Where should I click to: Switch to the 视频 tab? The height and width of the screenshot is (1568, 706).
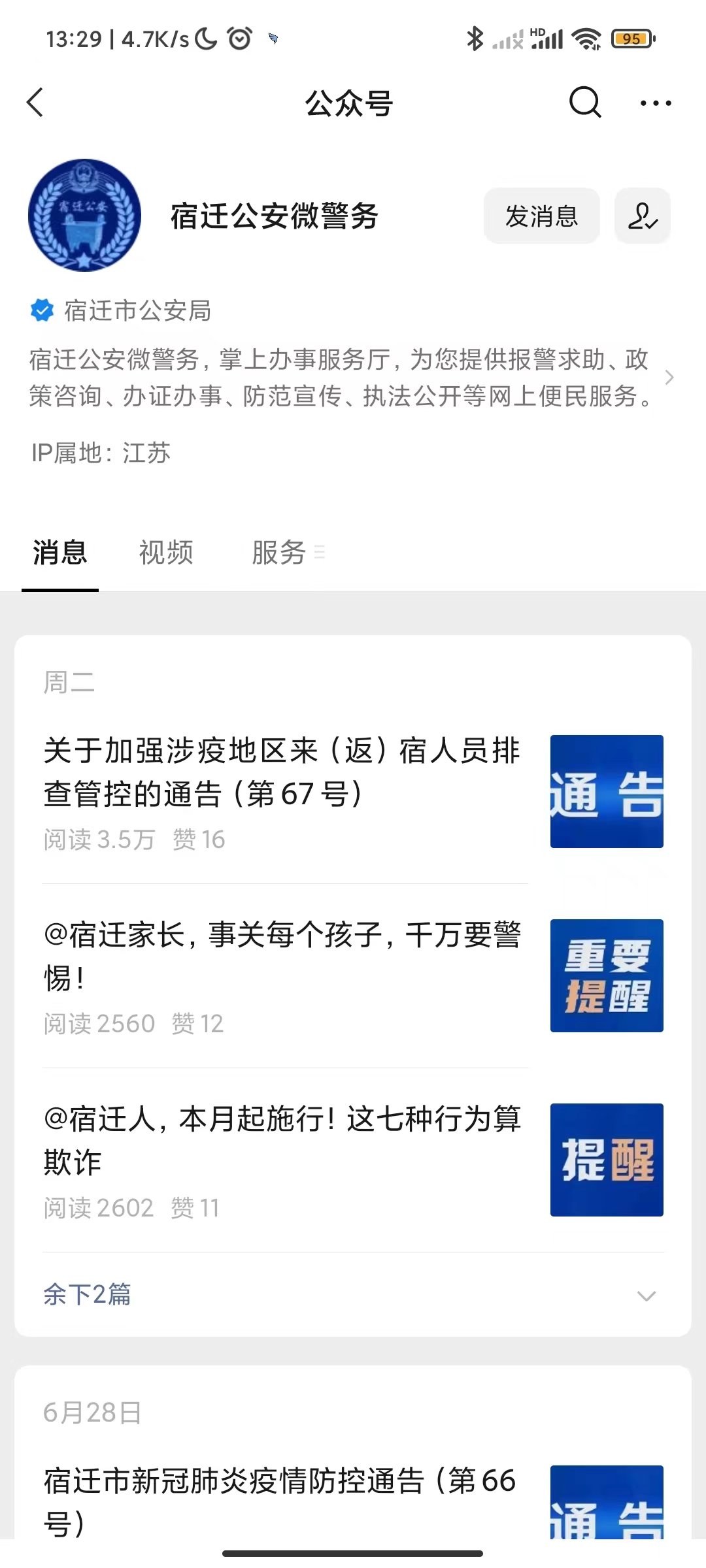click(x=166, y=553)
